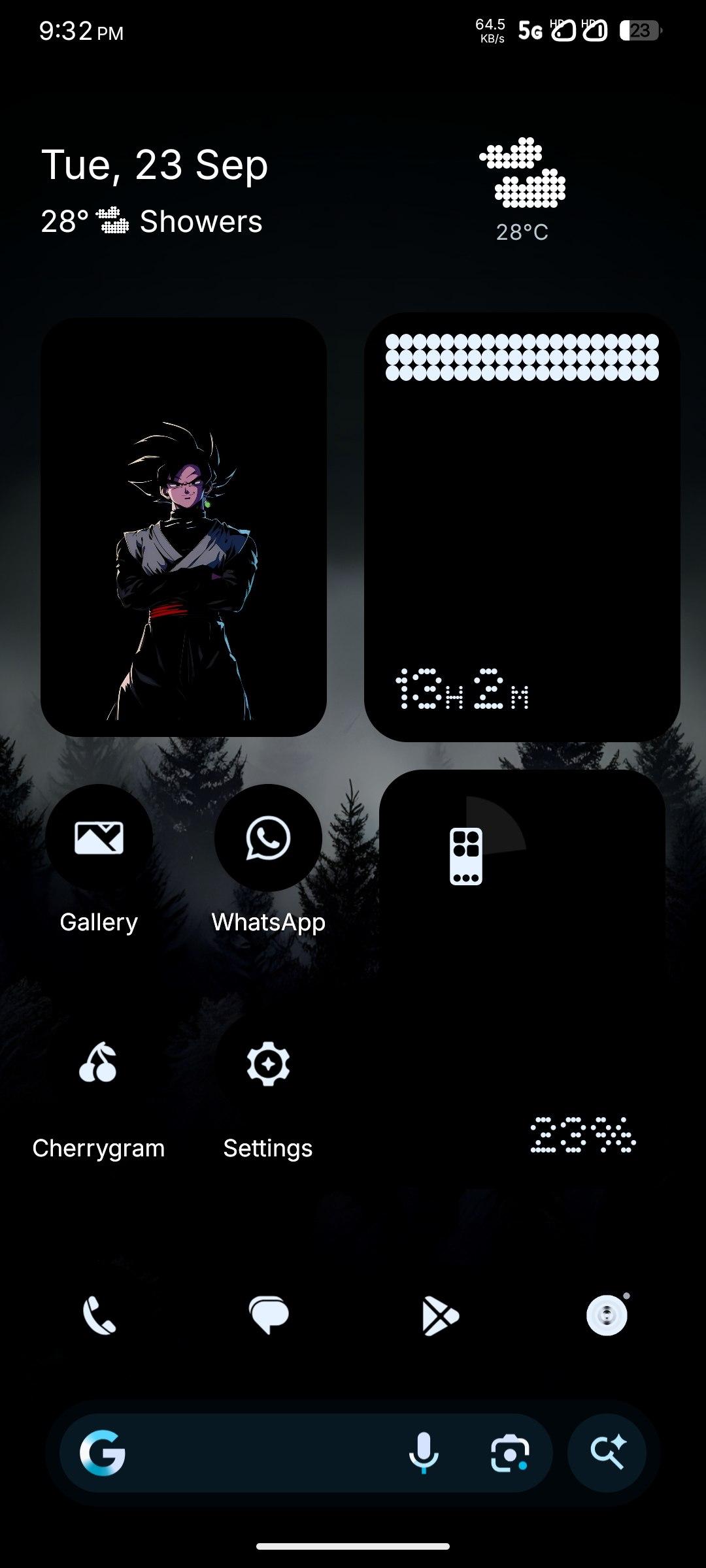Open the Messages app in the dock
This screenshot has width=706, height=1568.
pos(268,1315)
